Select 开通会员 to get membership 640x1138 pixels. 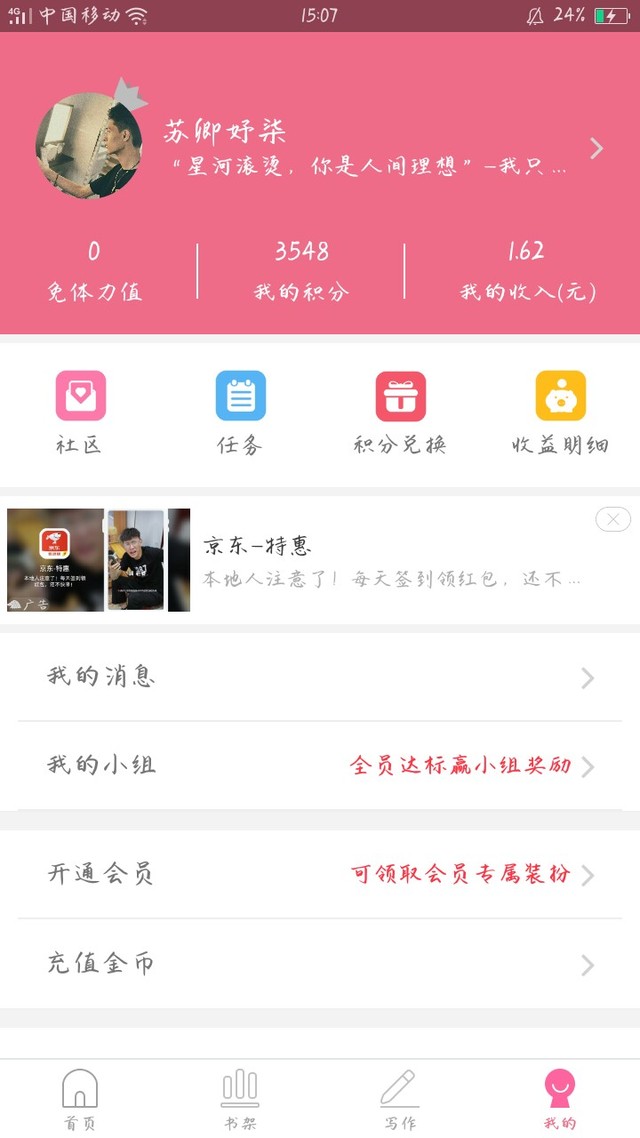click(x=320, y=874)
